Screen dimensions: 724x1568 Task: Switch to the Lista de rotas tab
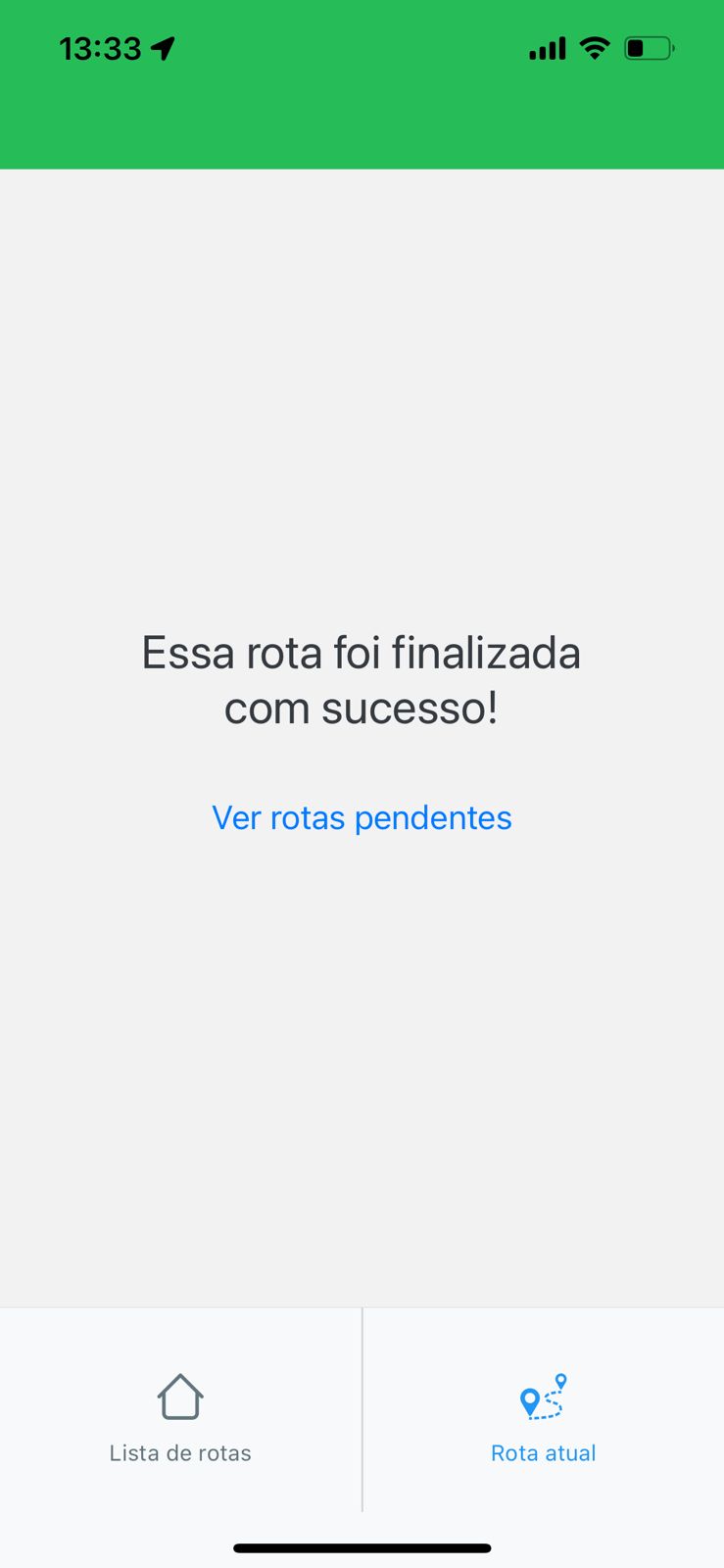coord(180,1417)
